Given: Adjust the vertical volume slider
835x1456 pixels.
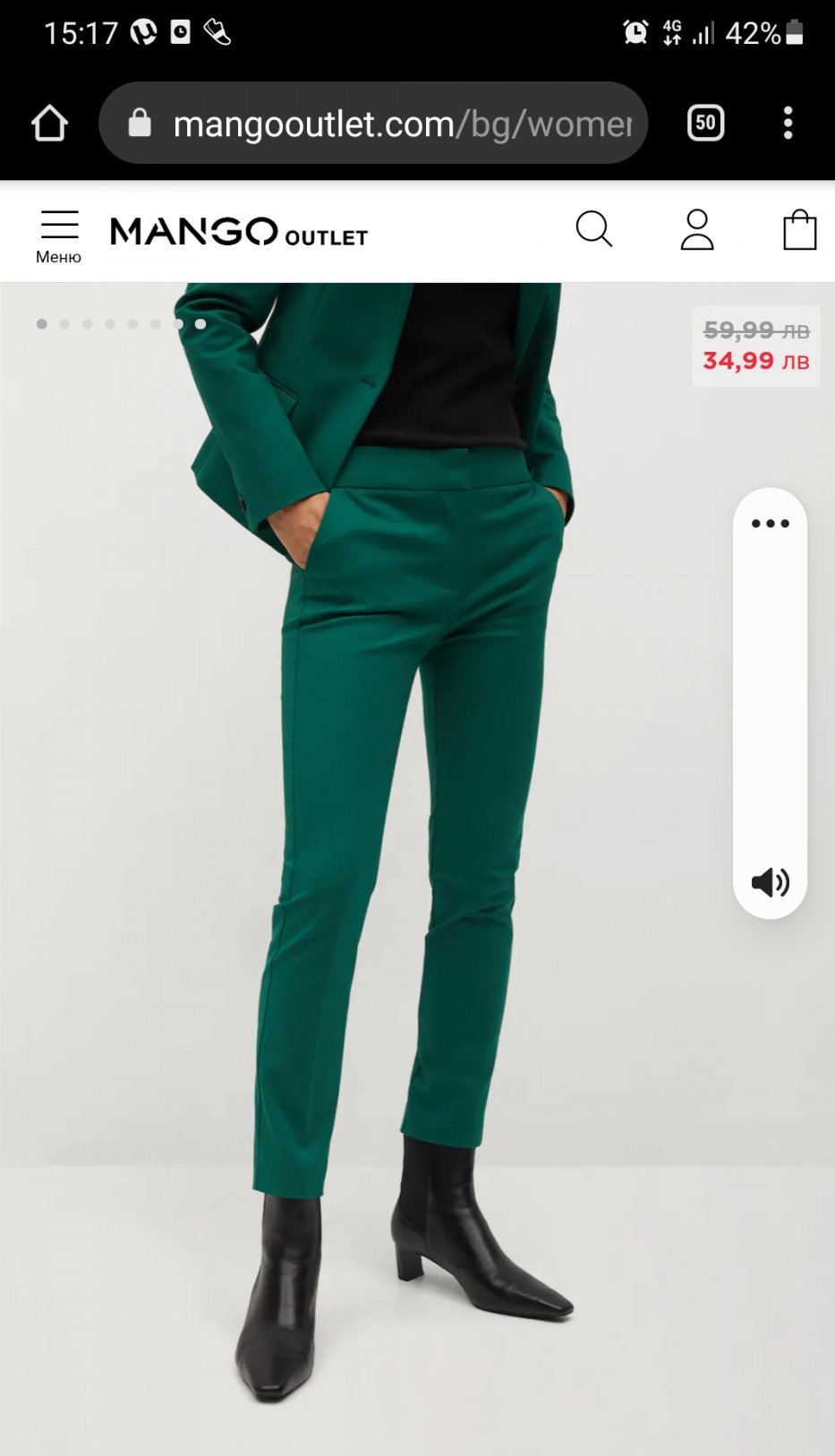Looking at the screenshot, I should tap(770, 698).
